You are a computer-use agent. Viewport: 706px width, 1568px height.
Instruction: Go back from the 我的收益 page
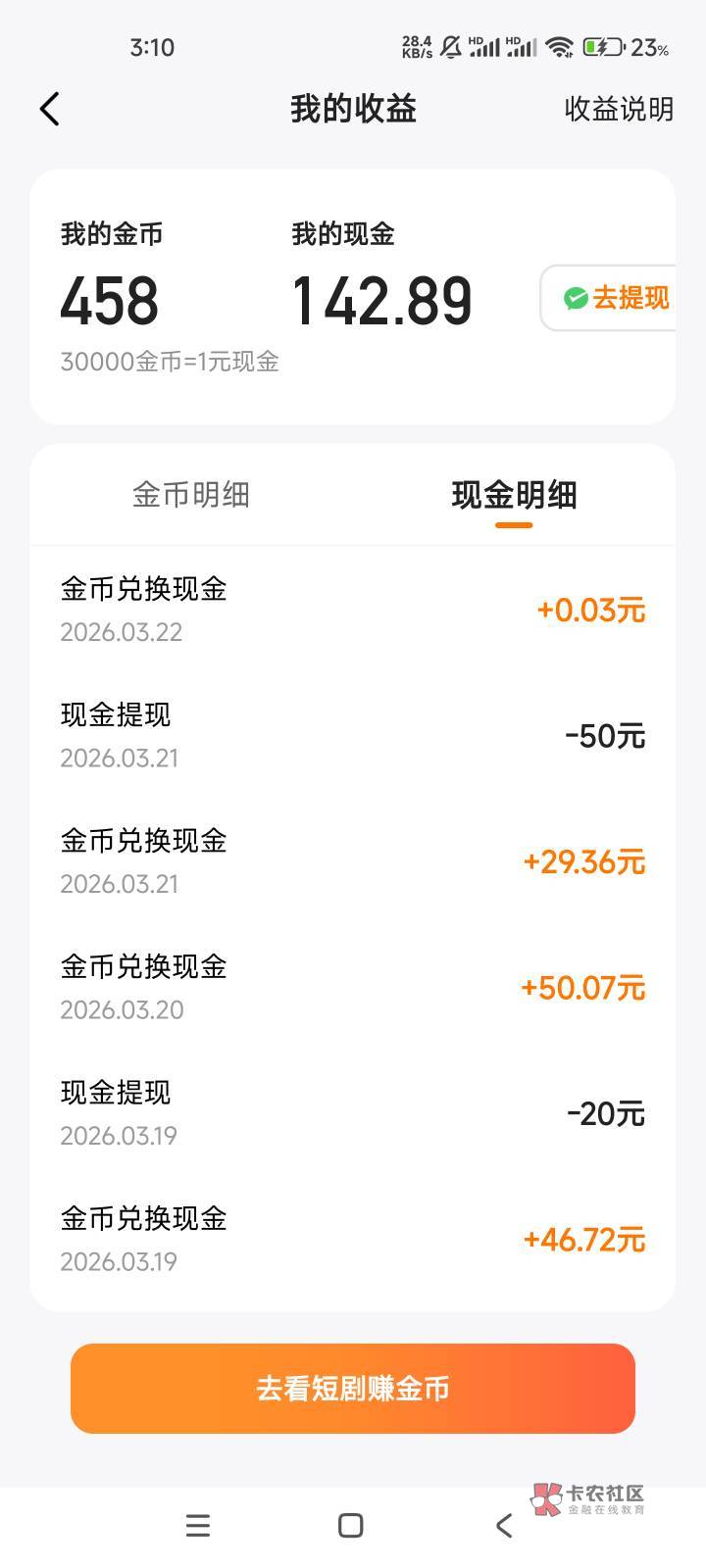tap(50, 109)
